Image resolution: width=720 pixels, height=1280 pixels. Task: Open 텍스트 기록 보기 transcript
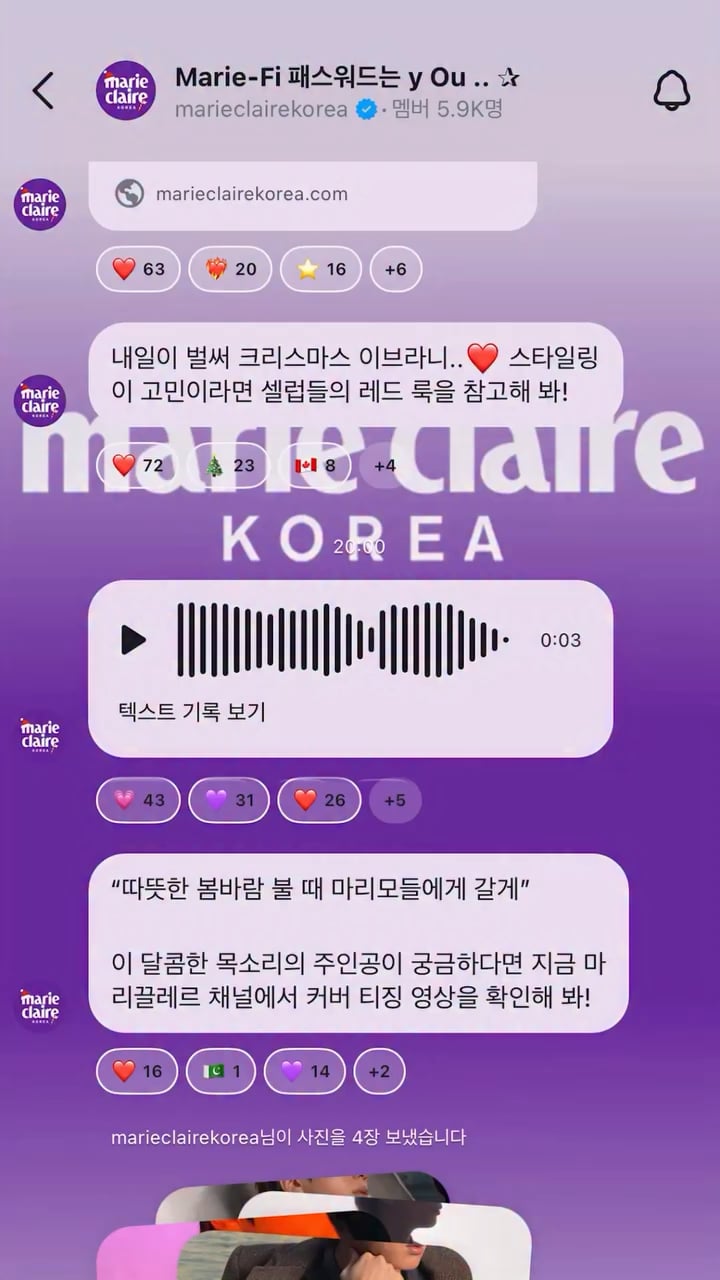tap(192, 712)
